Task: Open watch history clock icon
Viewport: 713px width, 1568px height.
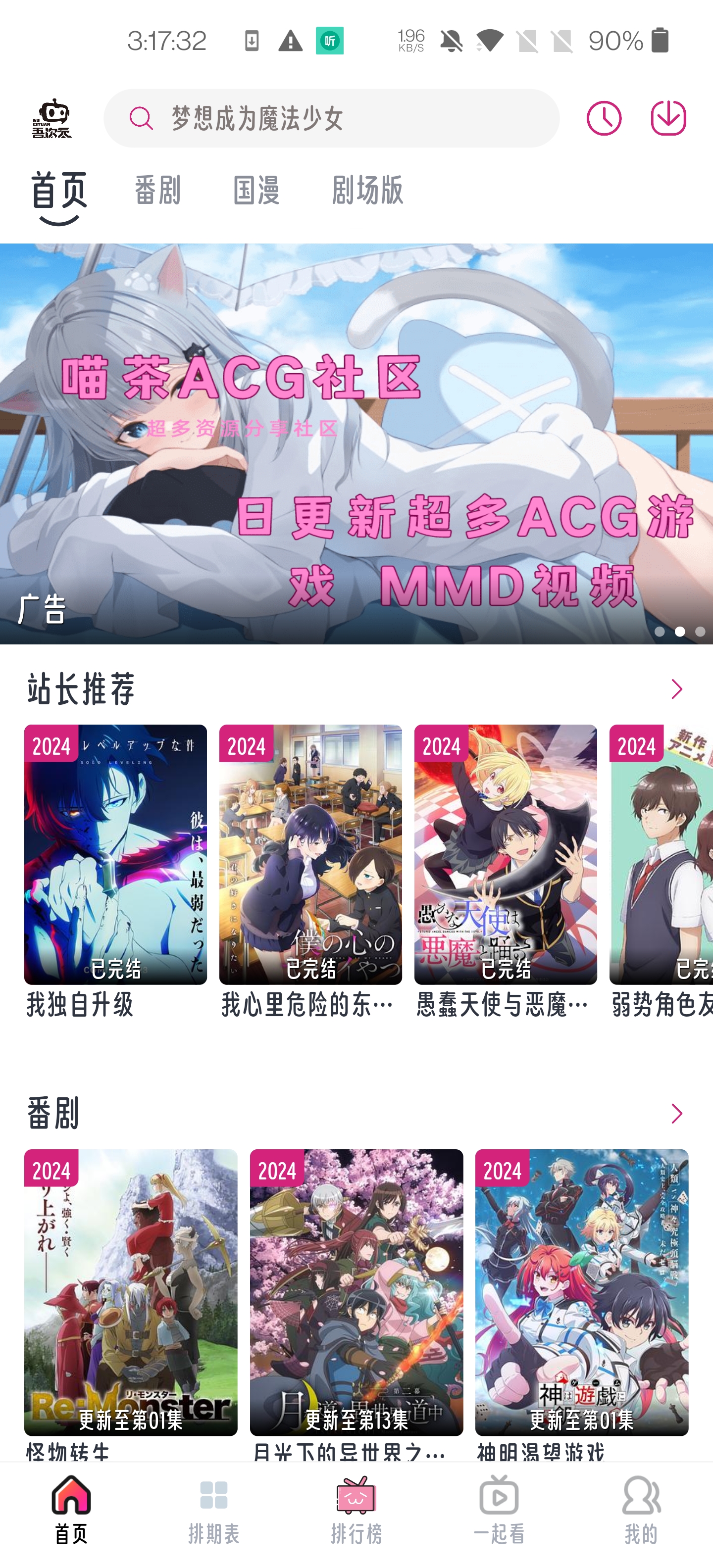Action: pos(604,118)
